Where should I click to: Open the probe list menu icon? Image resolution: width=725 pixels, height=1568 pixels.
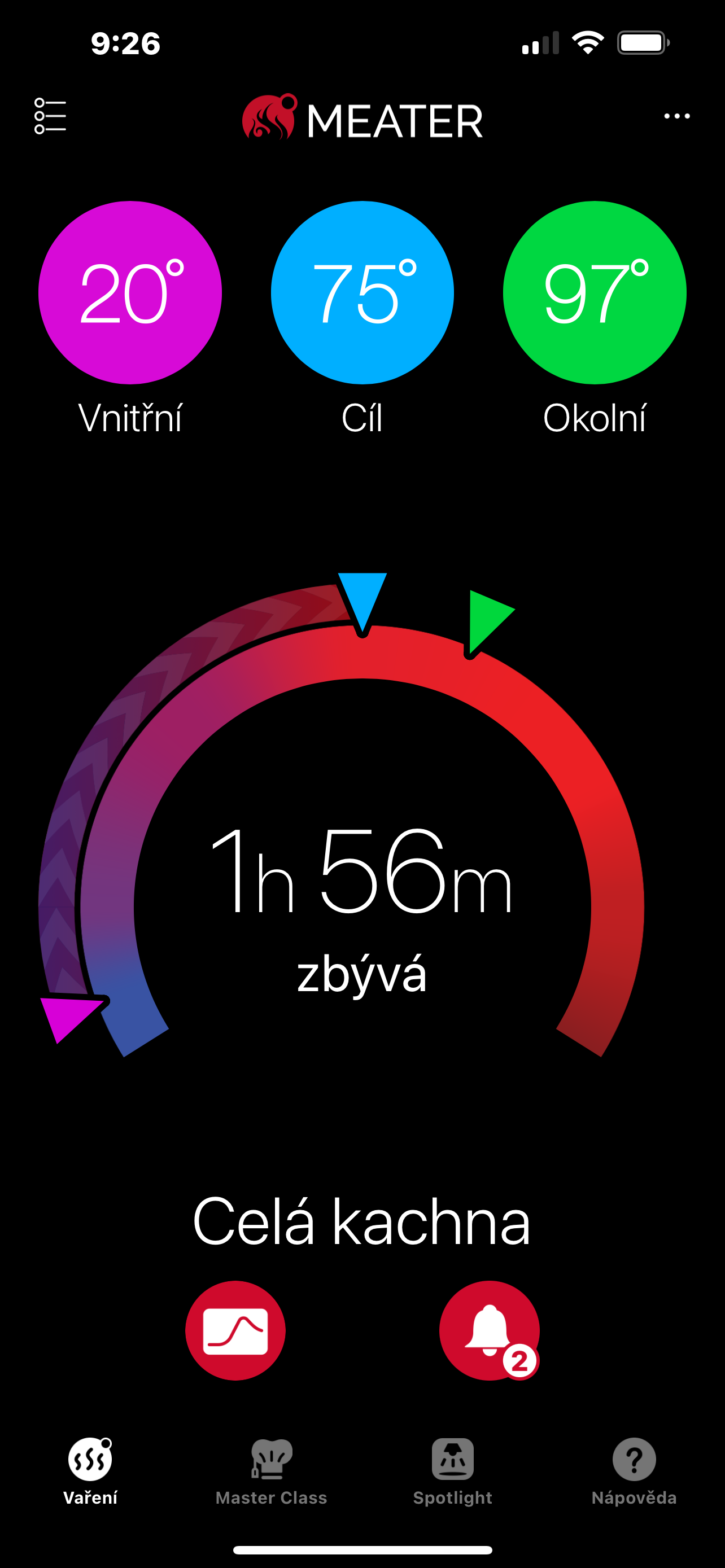(x=50, y=116)
